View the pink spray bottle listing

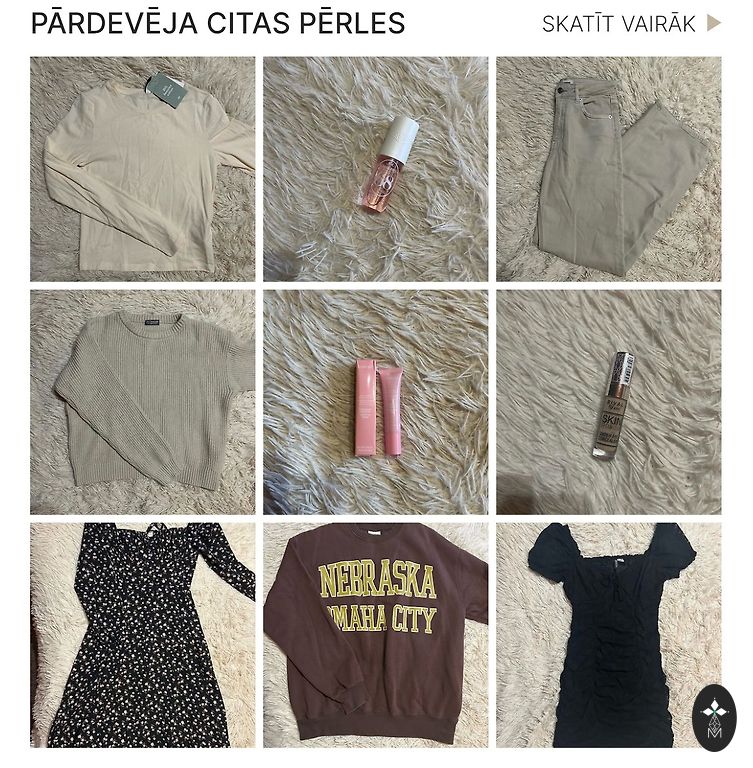pos(376,168)
